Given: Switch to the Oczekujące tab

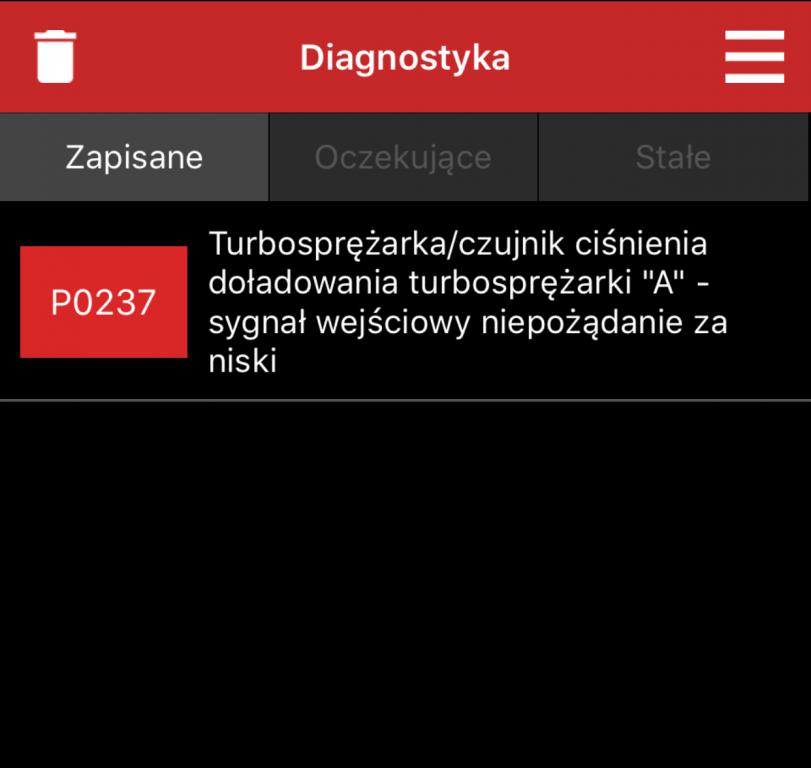Looking at the screenshot, I should pos(403,157).
